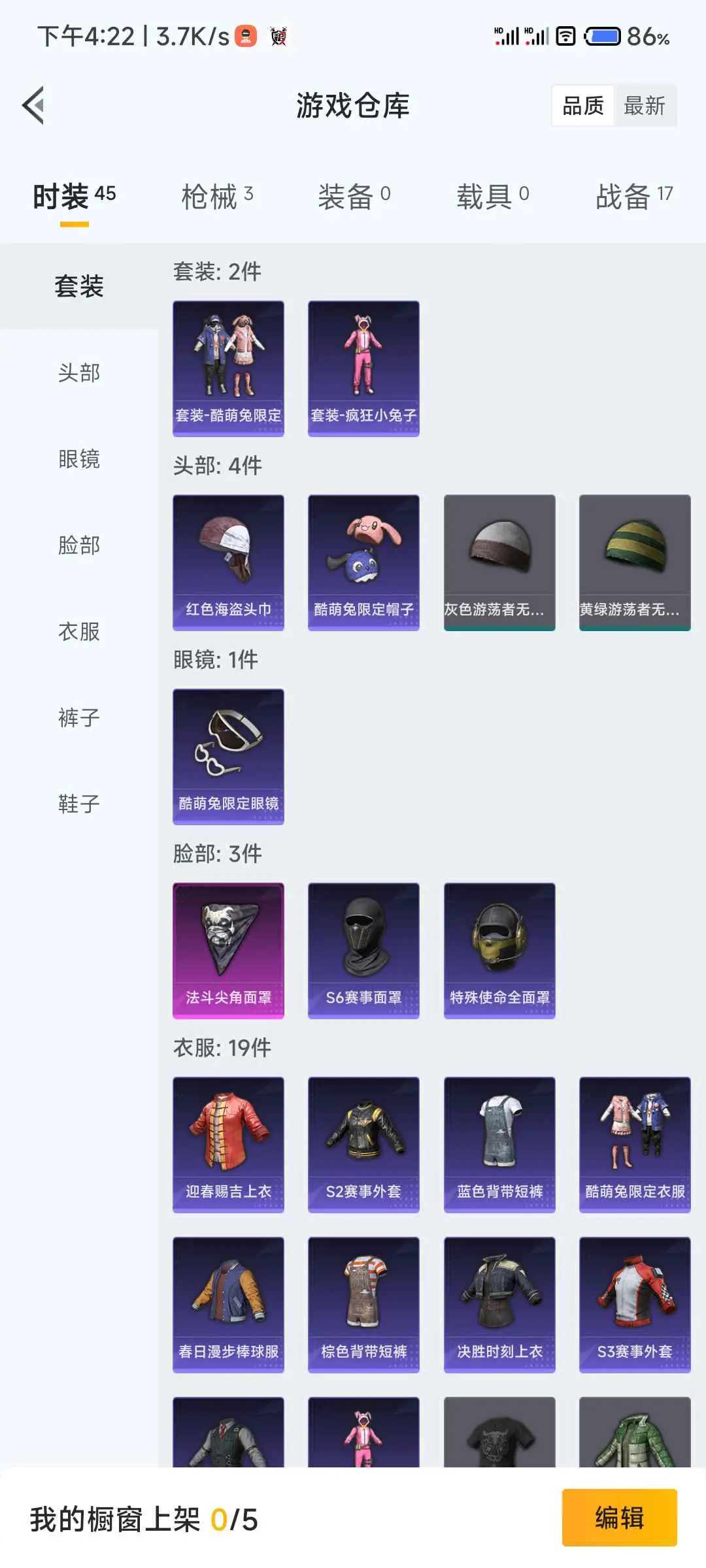View the S2赛事外套 item
706x1568 pixels.
coord(363,1145)
